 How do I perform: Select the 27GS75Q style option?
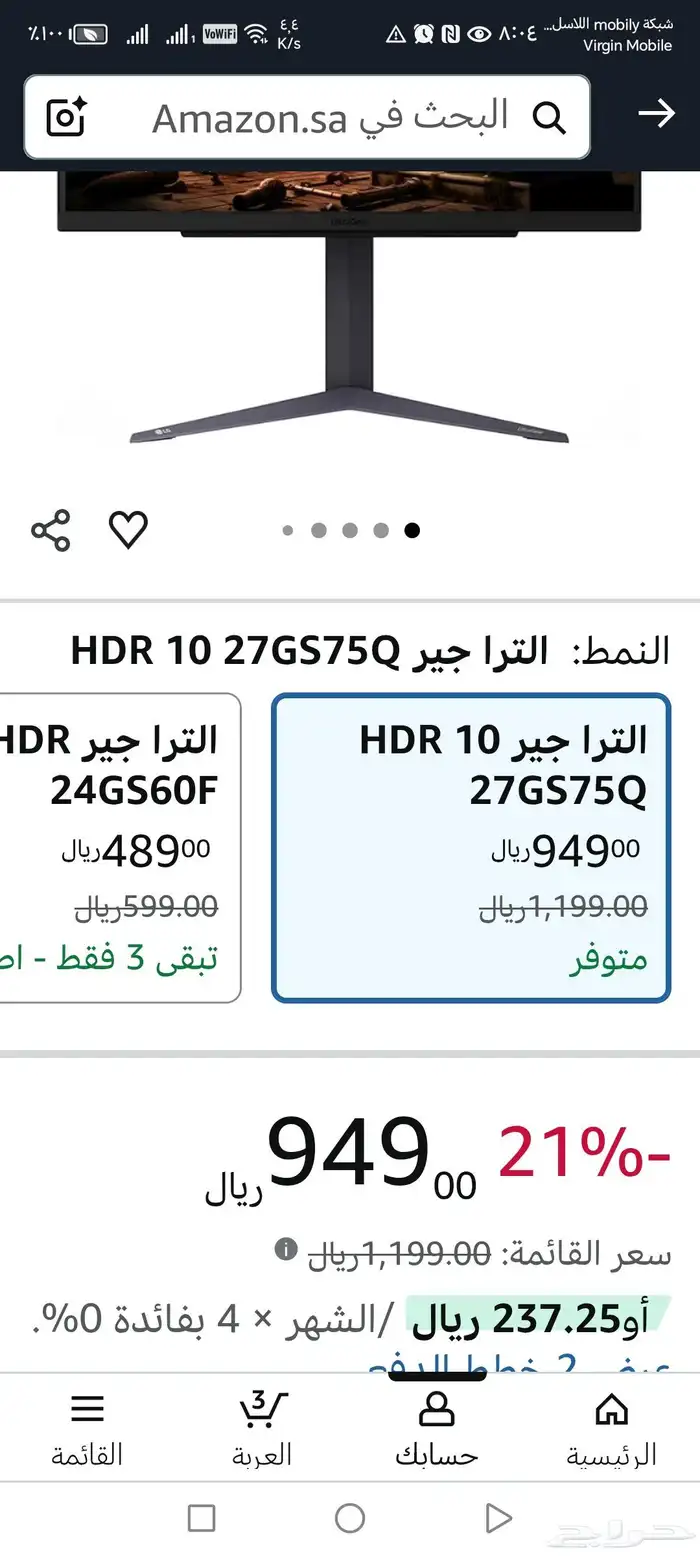(x=471, y=847)
